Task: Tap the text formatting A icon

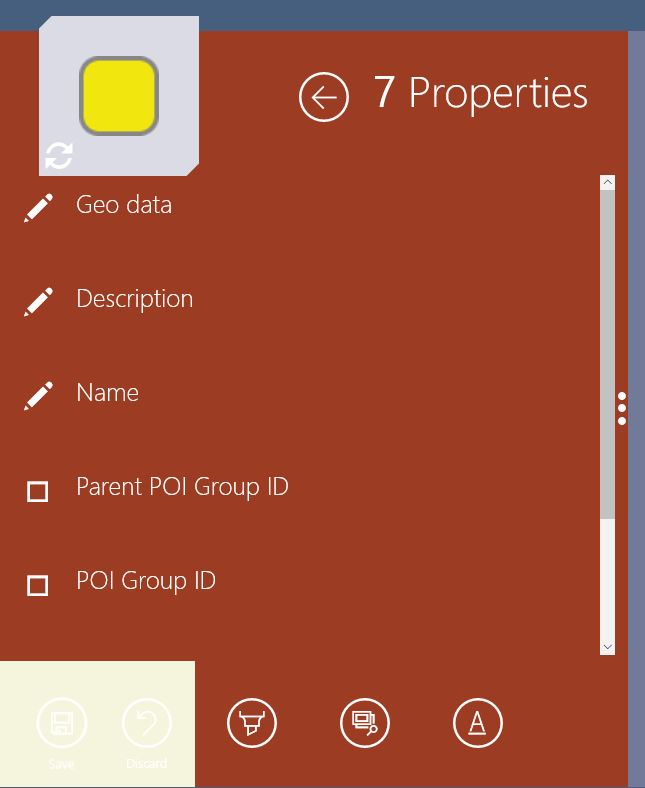Action: click(478, 723)
